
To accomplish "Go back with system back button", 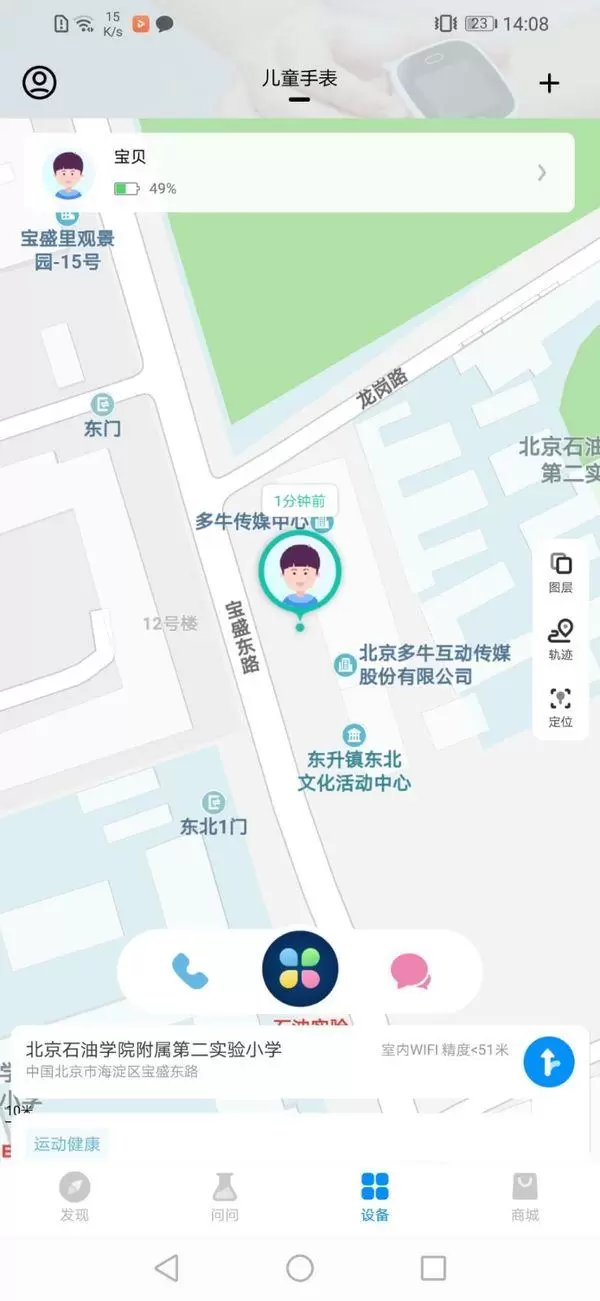I will pyautogui.click(x=167, y=1268).
